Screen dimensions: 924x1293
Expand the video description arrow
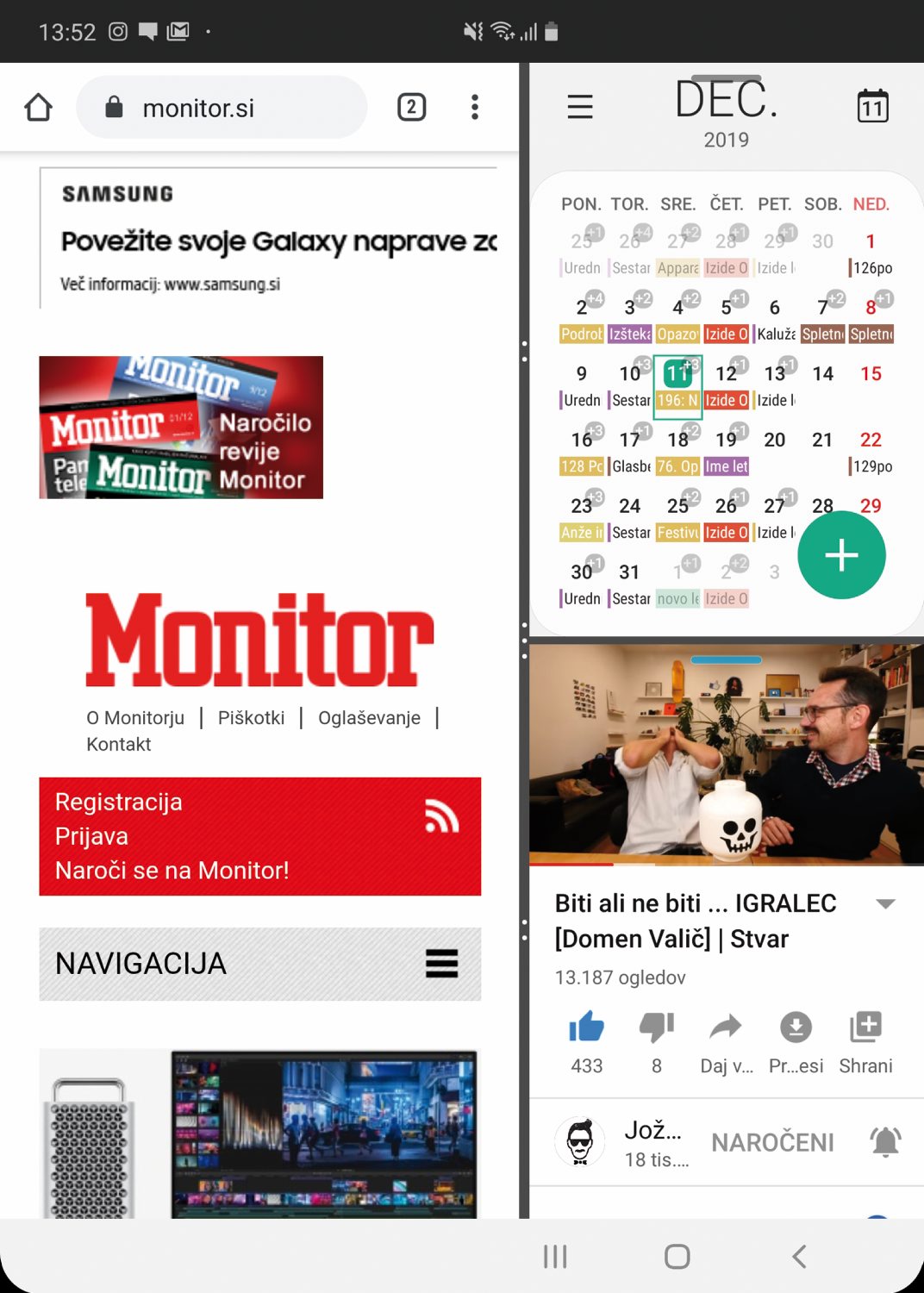point(885,903)
